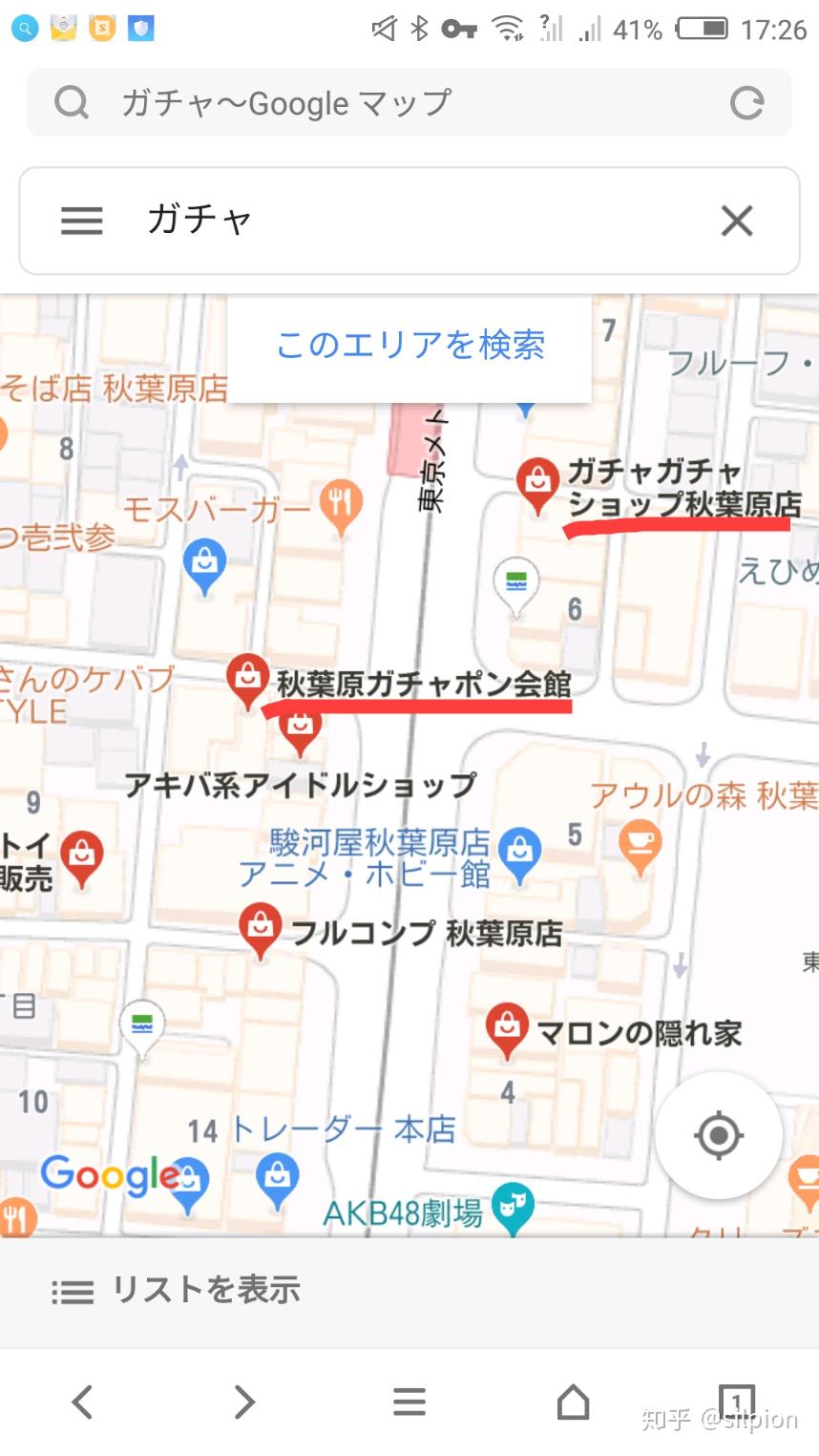Open the browser menu
The height and width of the screenshot is (1456, 819).
click(409, 1402)
